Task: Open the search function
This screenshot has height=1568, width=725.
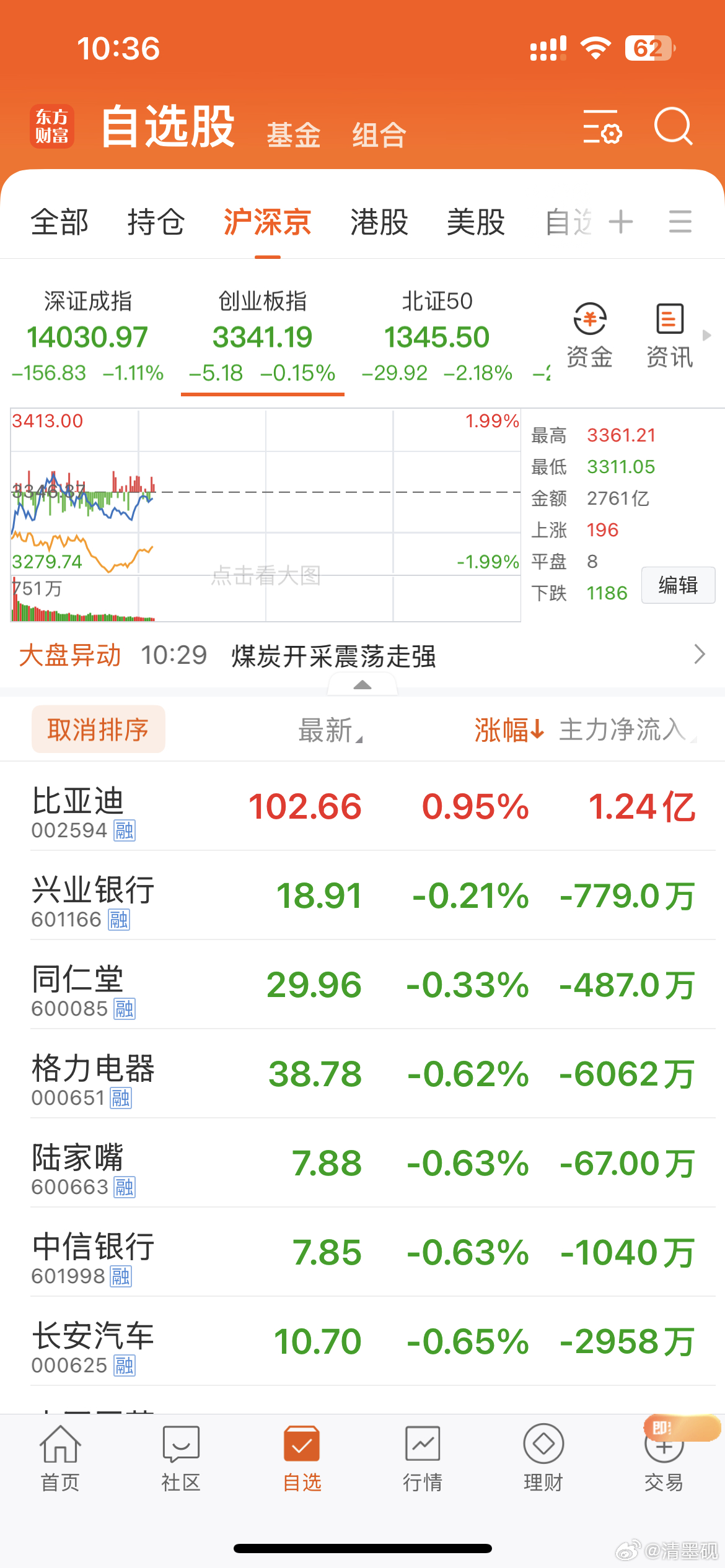Action: coord(673,128)
